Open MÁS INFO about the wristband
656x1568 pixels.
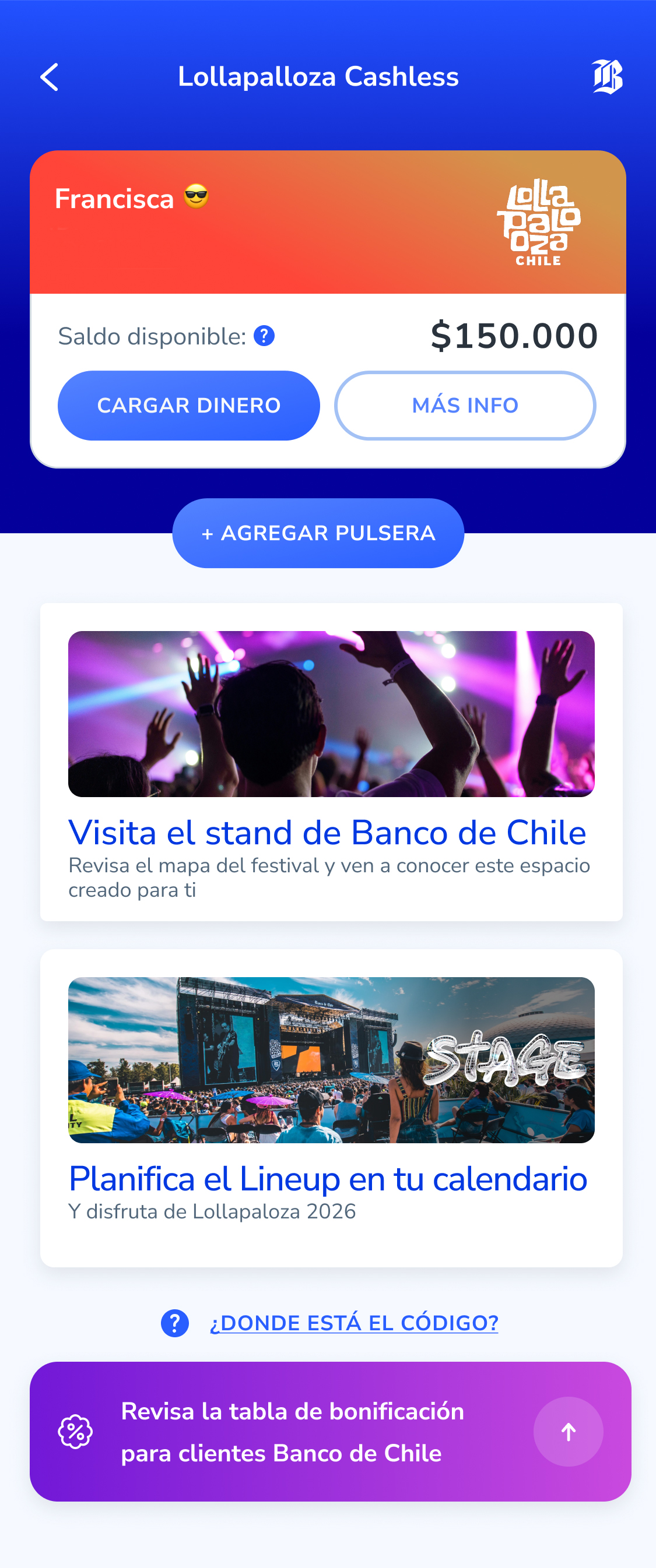tap(465, 406)
